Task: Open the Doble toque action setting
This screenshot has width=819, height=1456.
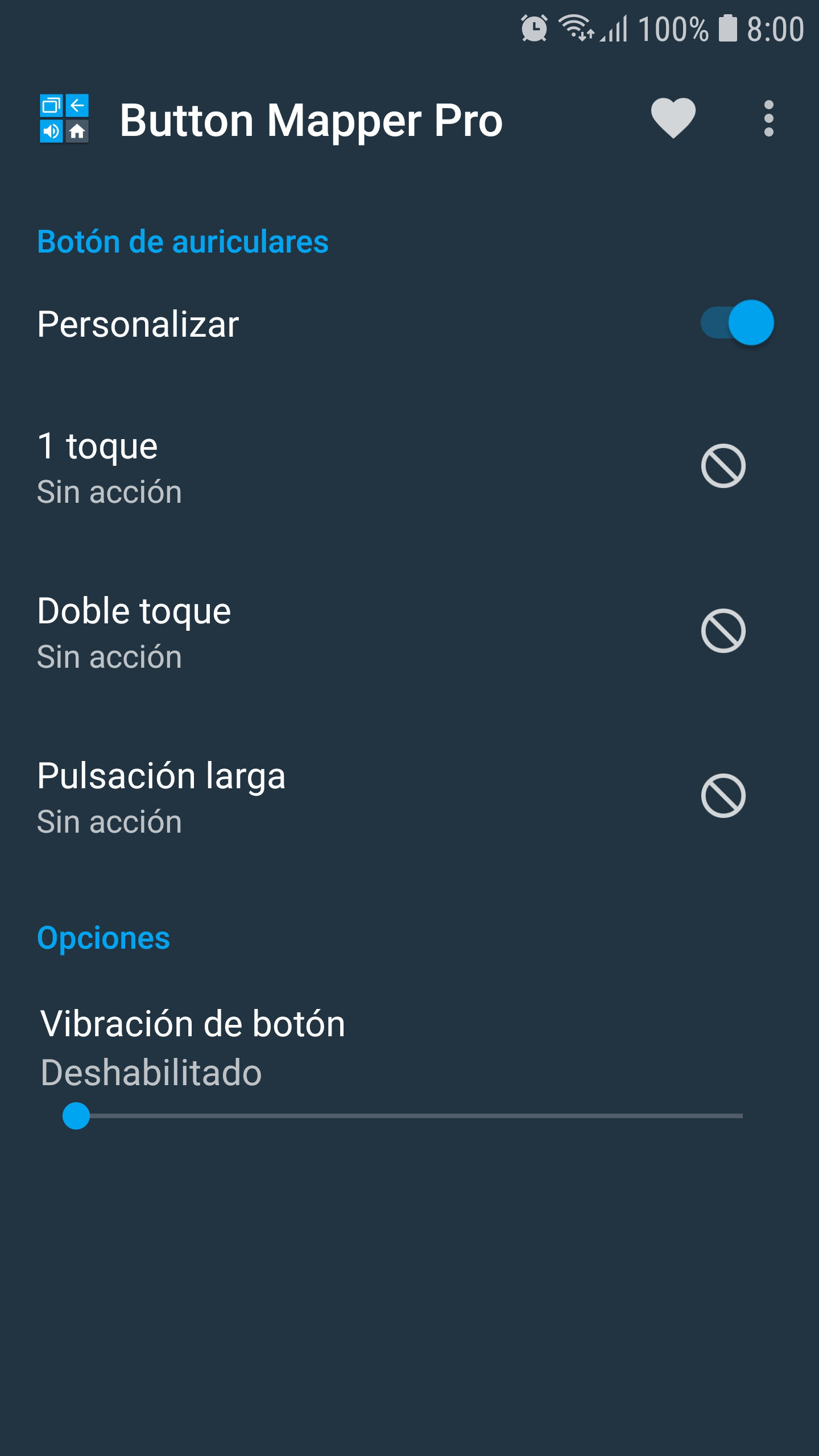Action: pyautogui.click(x=409, y=631)
